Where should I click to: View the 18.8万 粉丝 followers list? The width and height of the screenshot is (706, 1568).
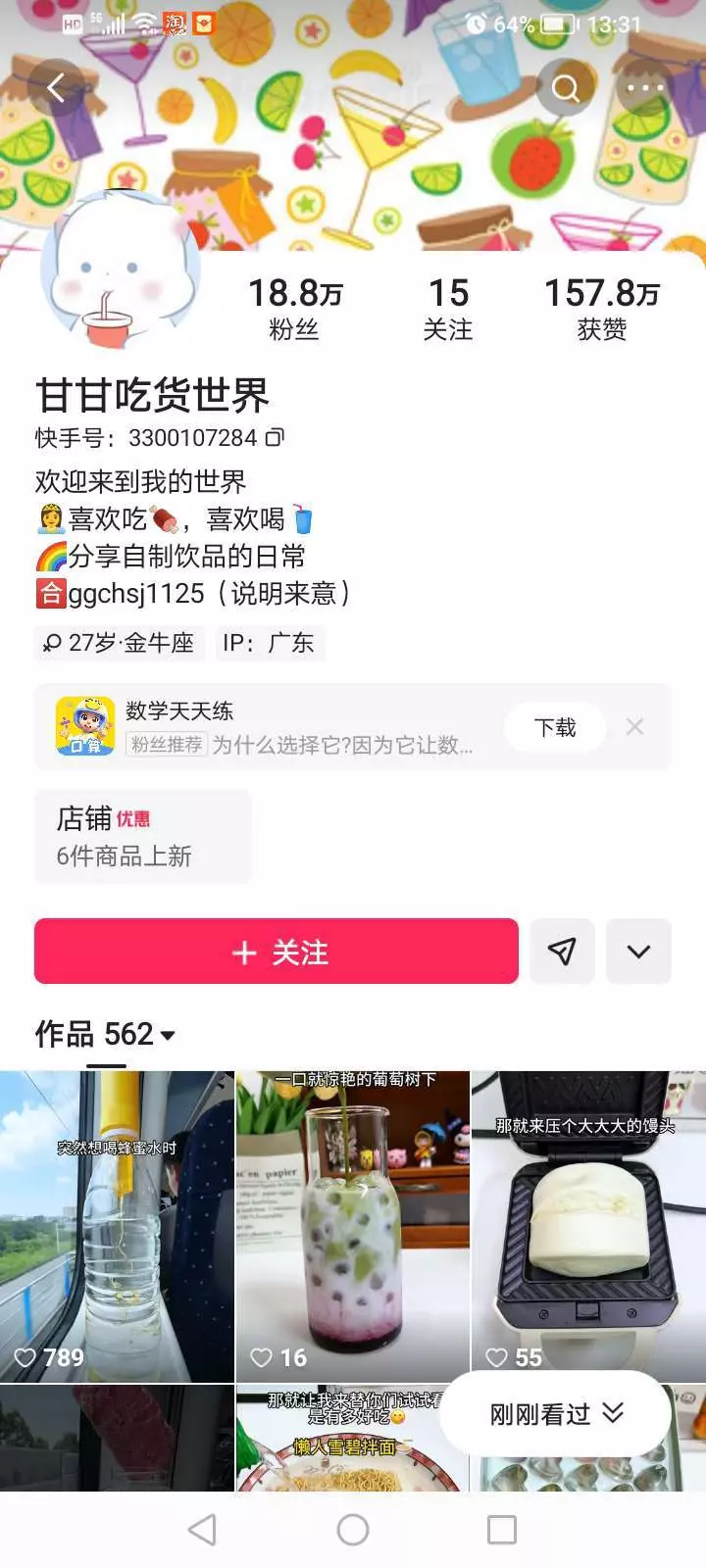[x=295, y=308]
